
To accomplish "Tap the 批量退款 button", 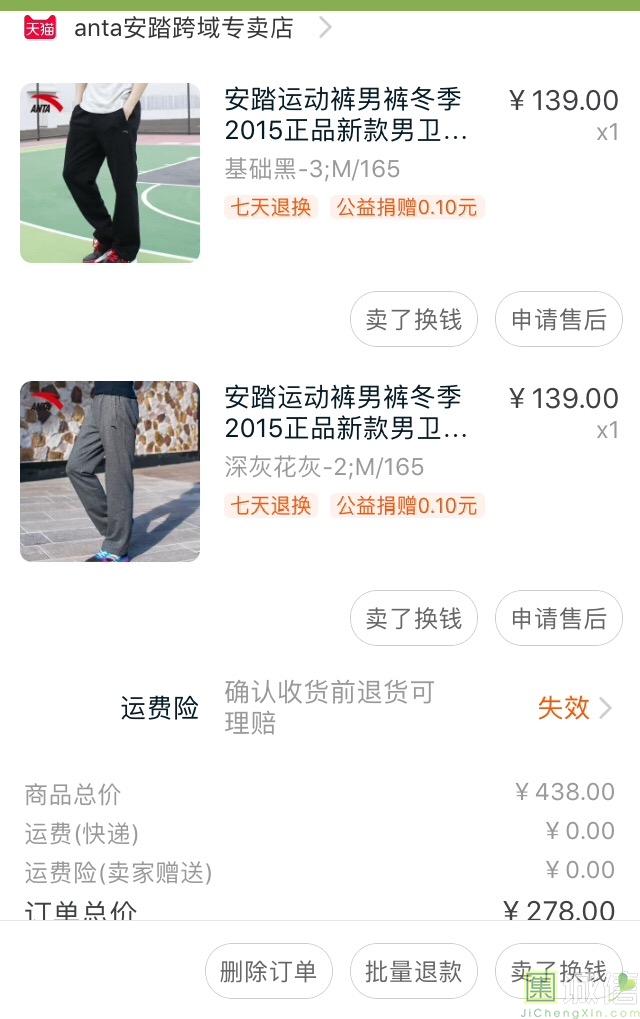I will coord(414,971).
